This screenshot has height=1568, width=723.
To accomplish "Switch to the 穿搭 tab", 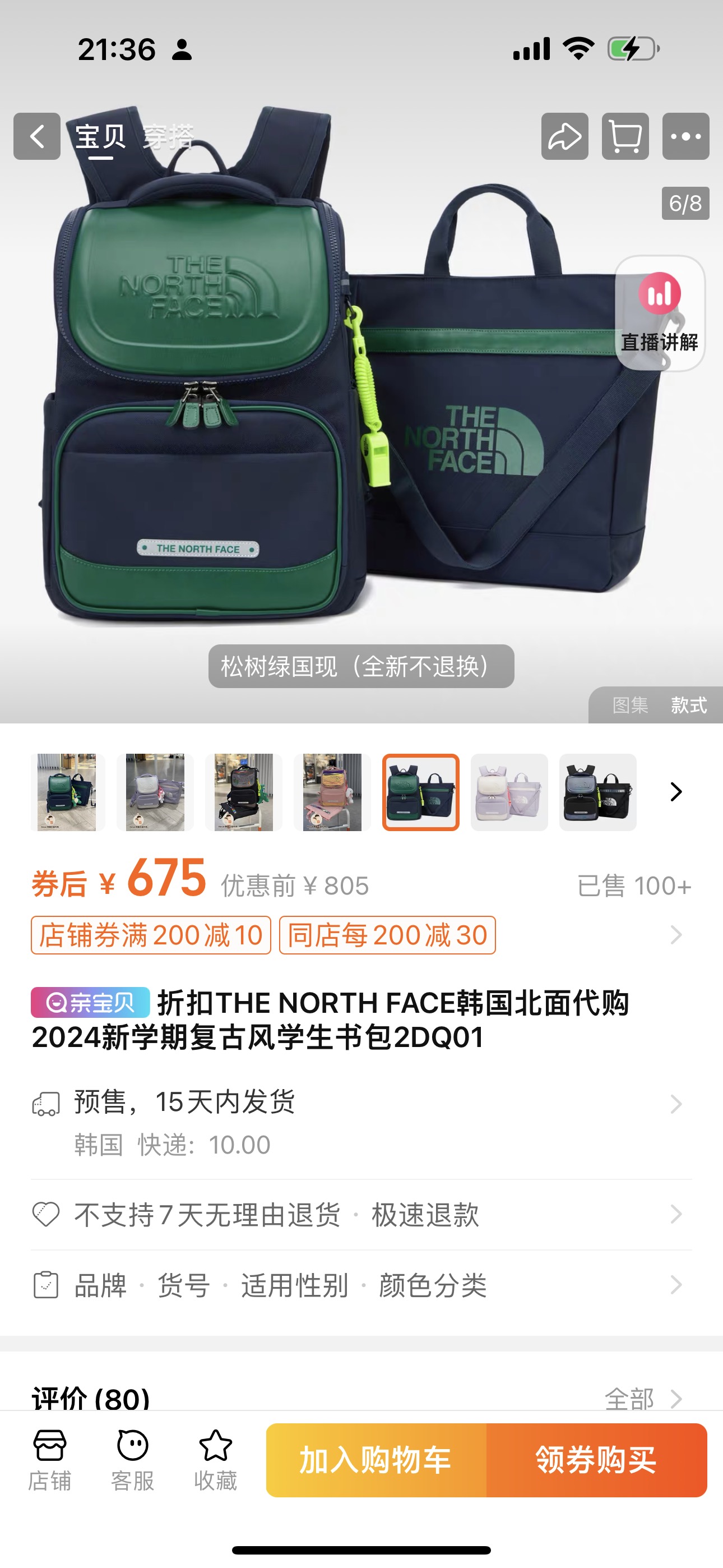I will click(168, 136).
